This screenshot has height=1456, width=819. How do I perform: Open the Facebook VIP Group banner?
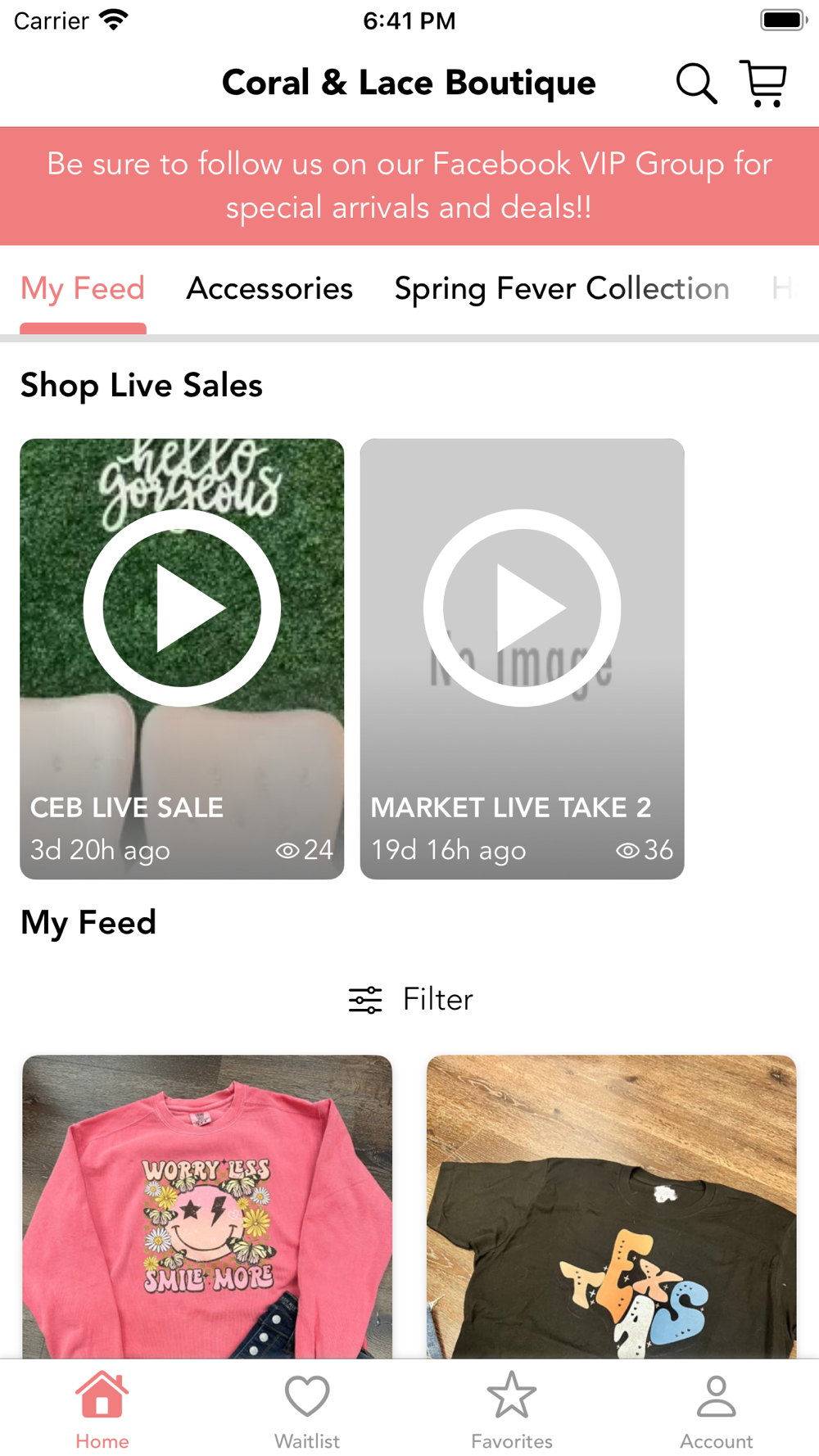409,186
